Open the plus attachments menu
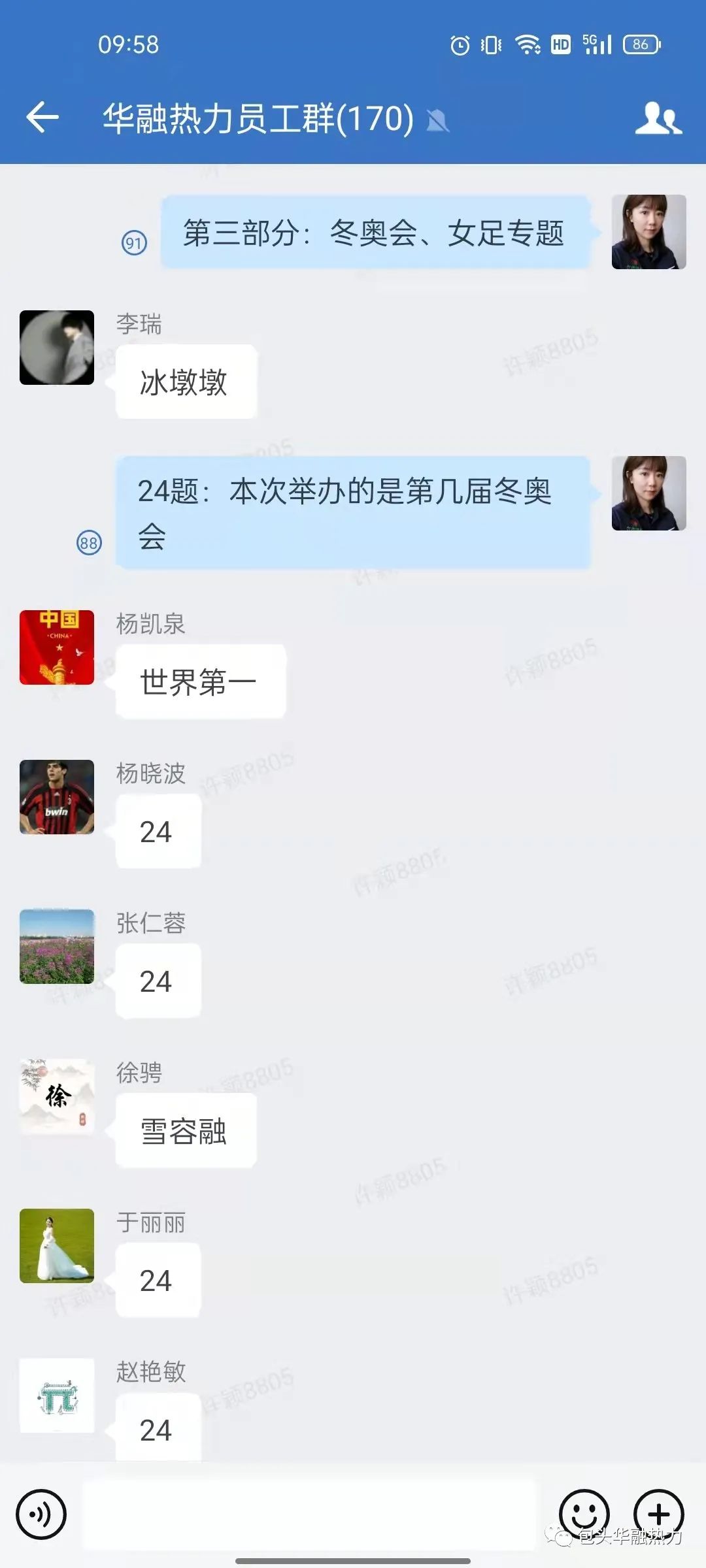 (x=658, y=1514)
